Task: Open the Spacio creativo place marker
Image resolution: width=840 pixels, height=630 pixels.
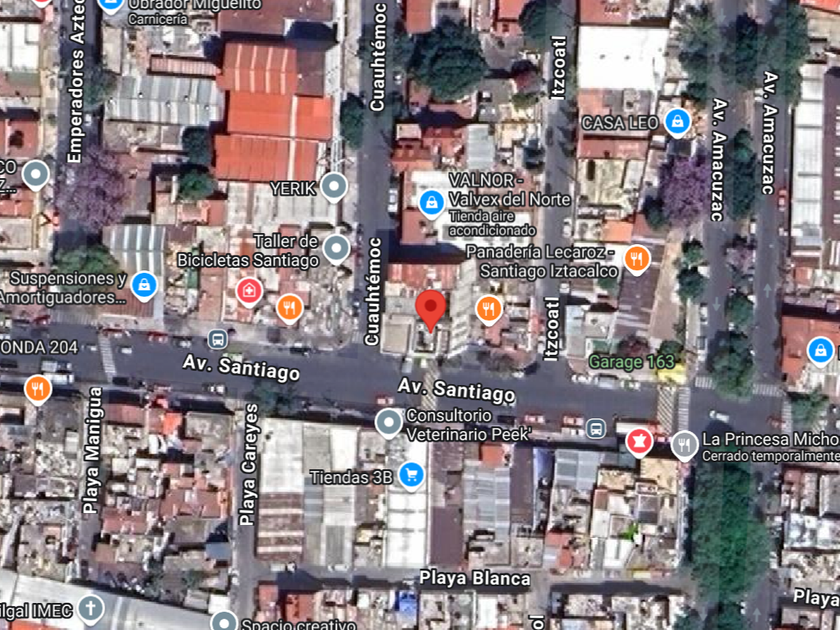Action: point(223,622)
